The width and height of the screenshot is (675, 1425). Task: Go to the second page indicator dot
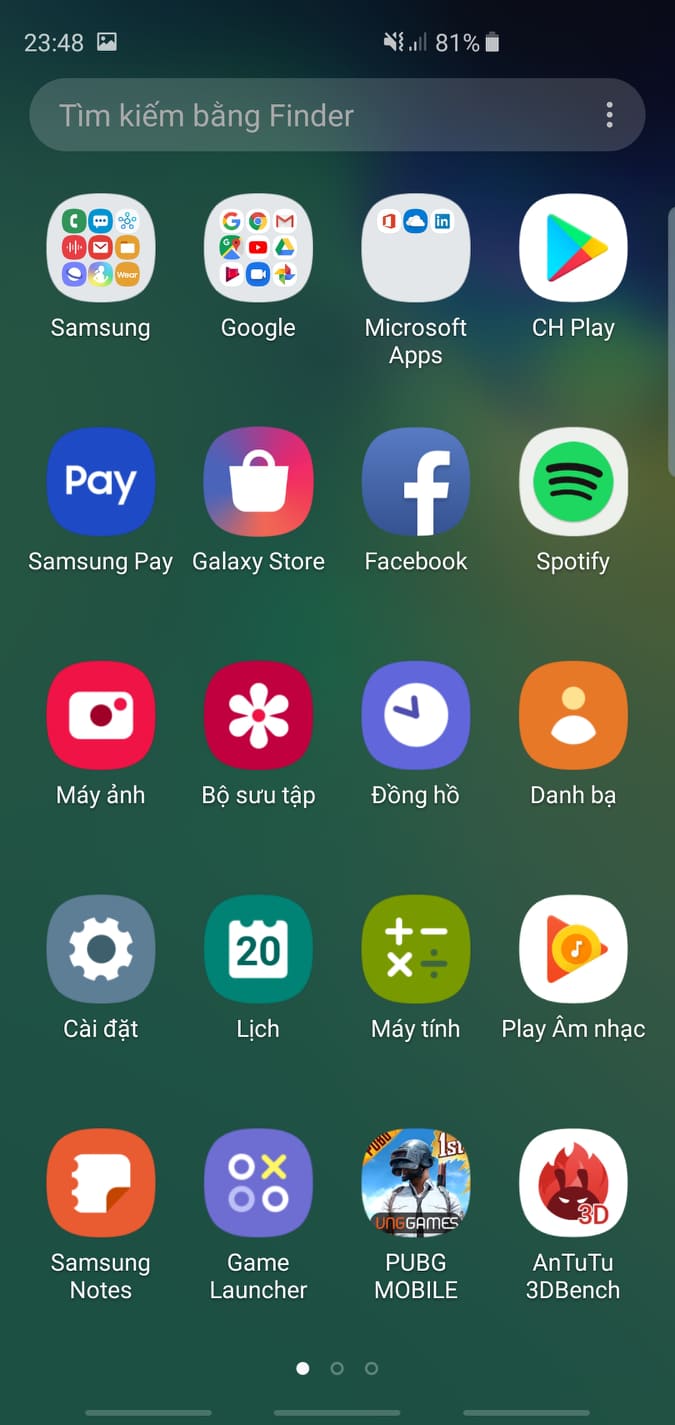[337, 1368]
